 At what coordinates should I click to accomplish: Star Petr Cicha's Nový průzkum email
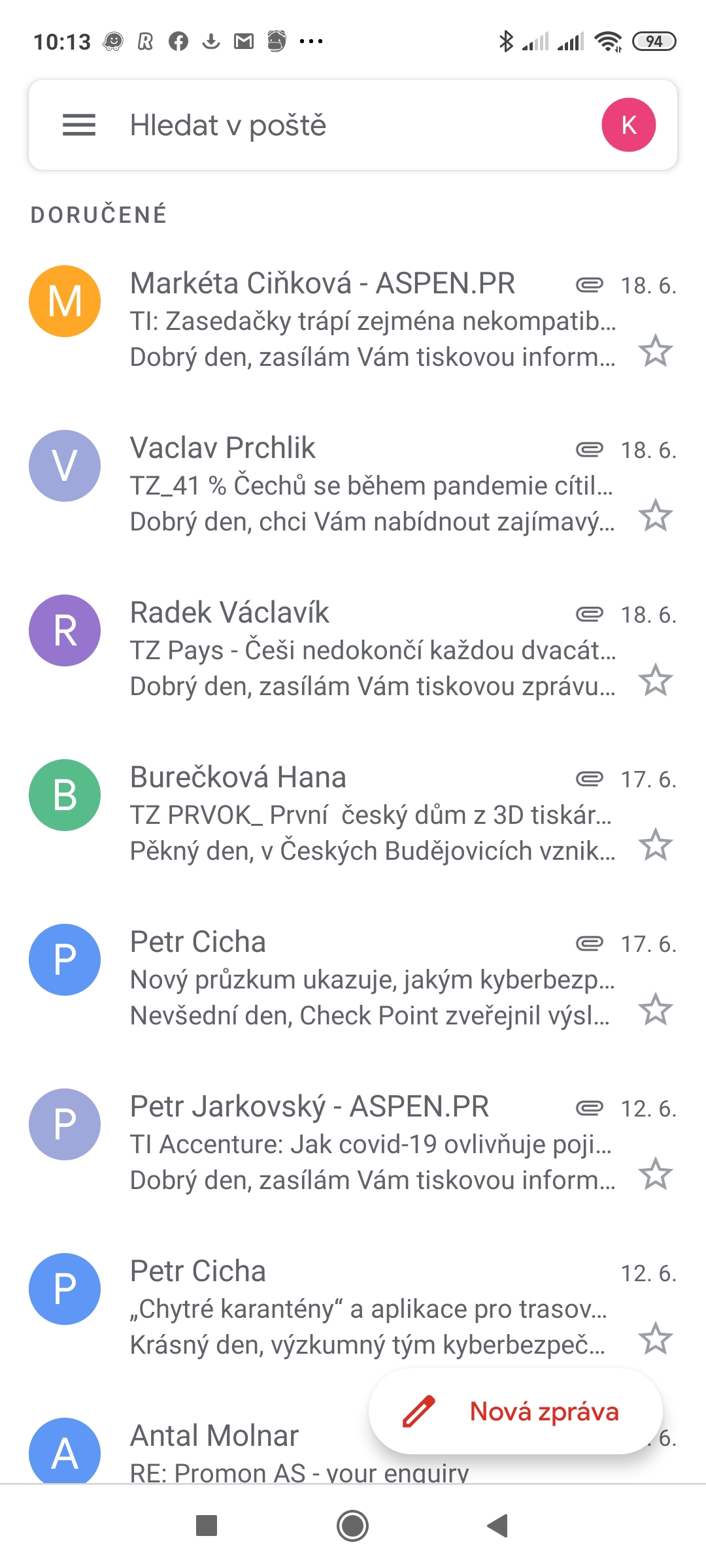click(x=655, y=1010)
